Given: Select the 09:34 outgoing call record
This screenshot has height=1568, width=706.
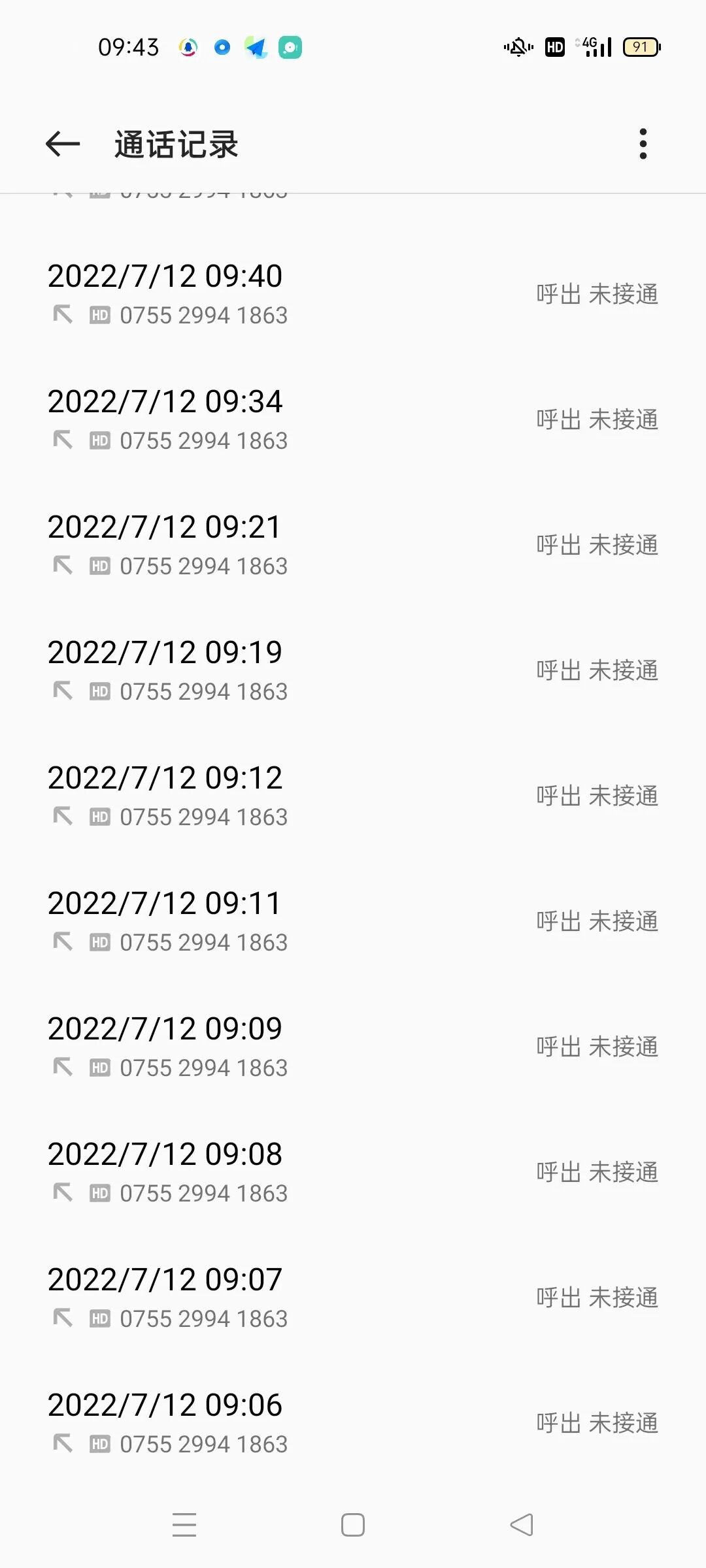Looking at the screenshot, I should (353, 419).
